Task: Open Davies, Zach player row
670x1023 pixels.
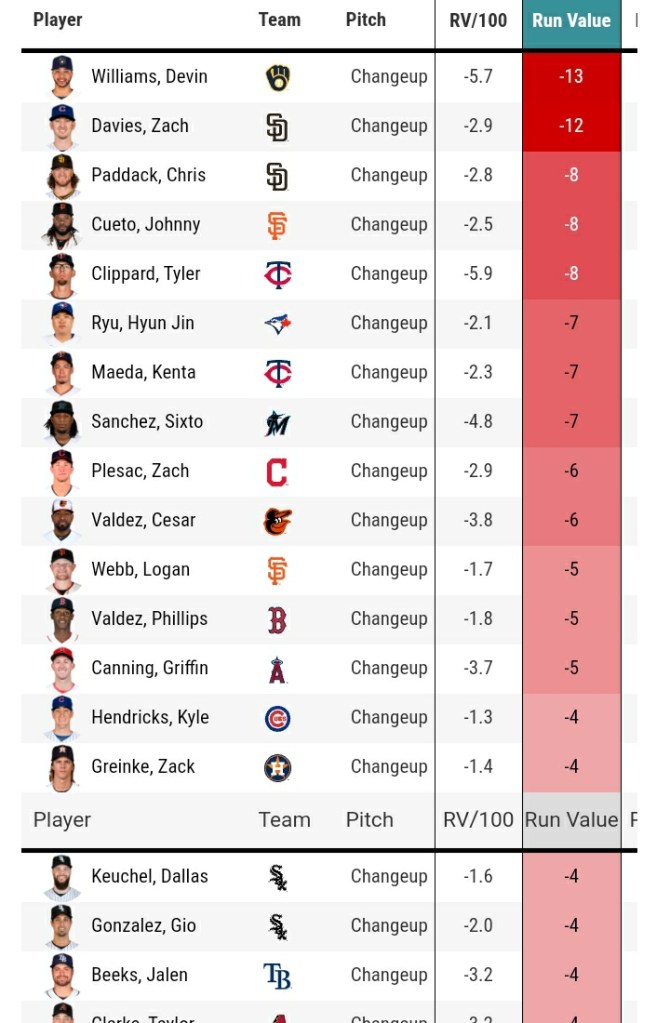Action: (x=139, y=126)
